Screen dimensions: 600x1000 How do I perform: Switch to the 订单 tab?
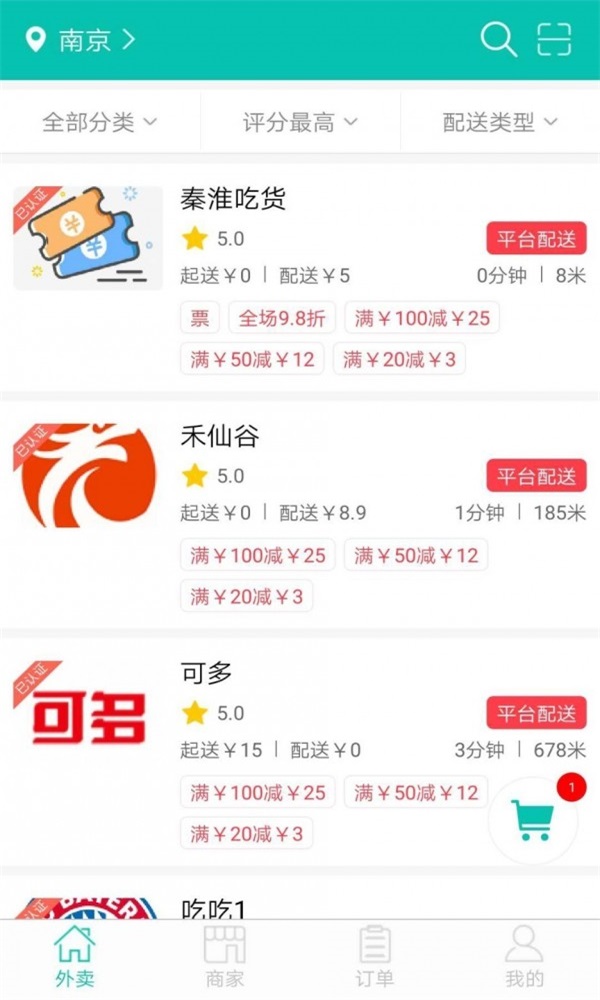pos(375,957)
